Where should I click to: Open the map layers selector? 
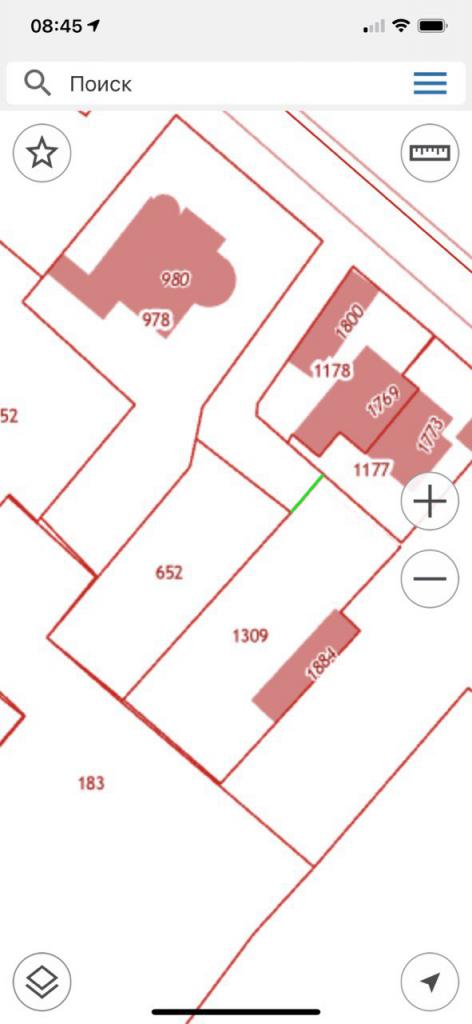tap(42, 982)
